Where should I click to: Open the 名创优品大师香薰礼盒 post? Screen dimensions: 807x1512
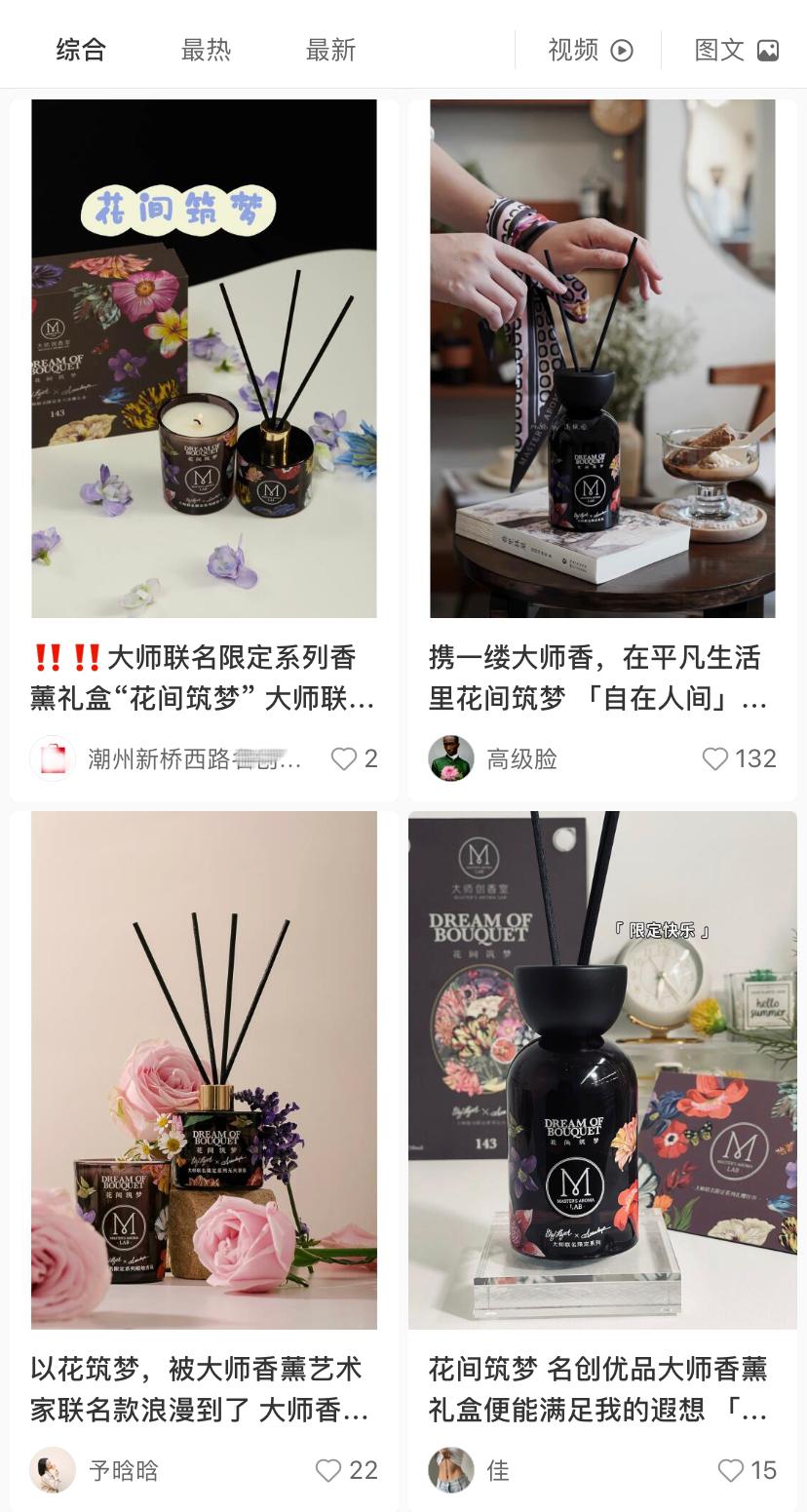pos(602,1069)
